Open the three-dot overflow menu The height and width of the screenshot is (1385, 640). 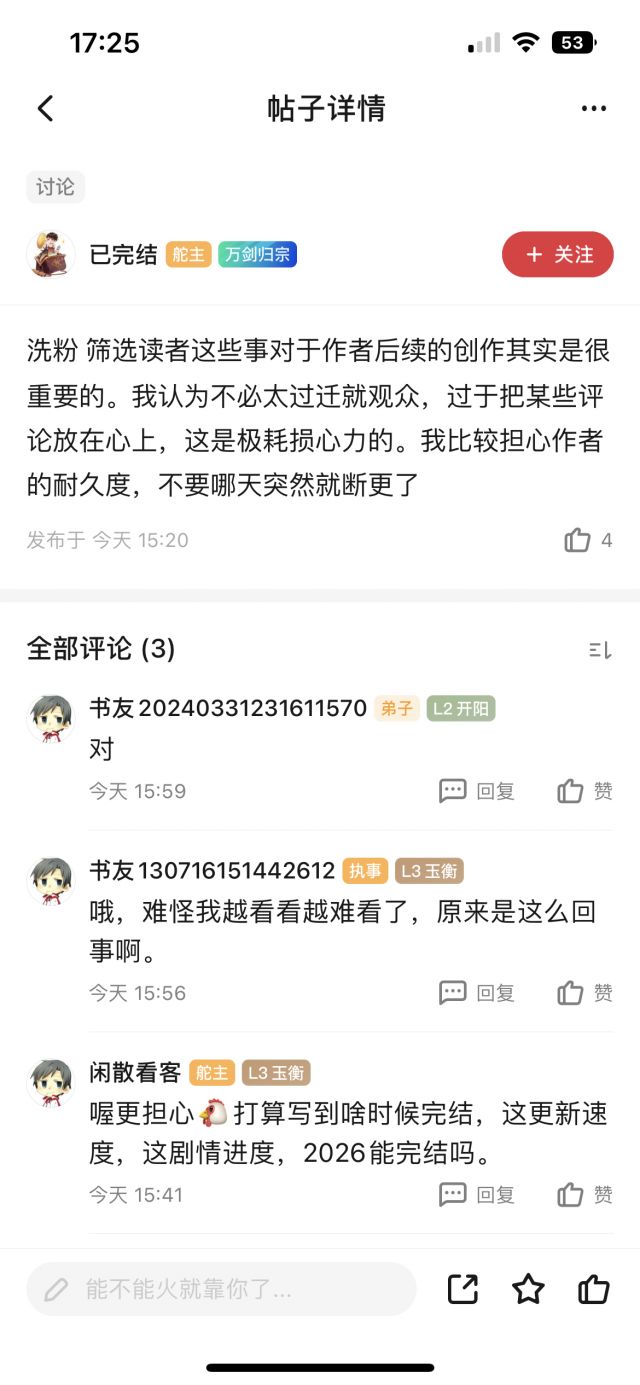[594, 108]
